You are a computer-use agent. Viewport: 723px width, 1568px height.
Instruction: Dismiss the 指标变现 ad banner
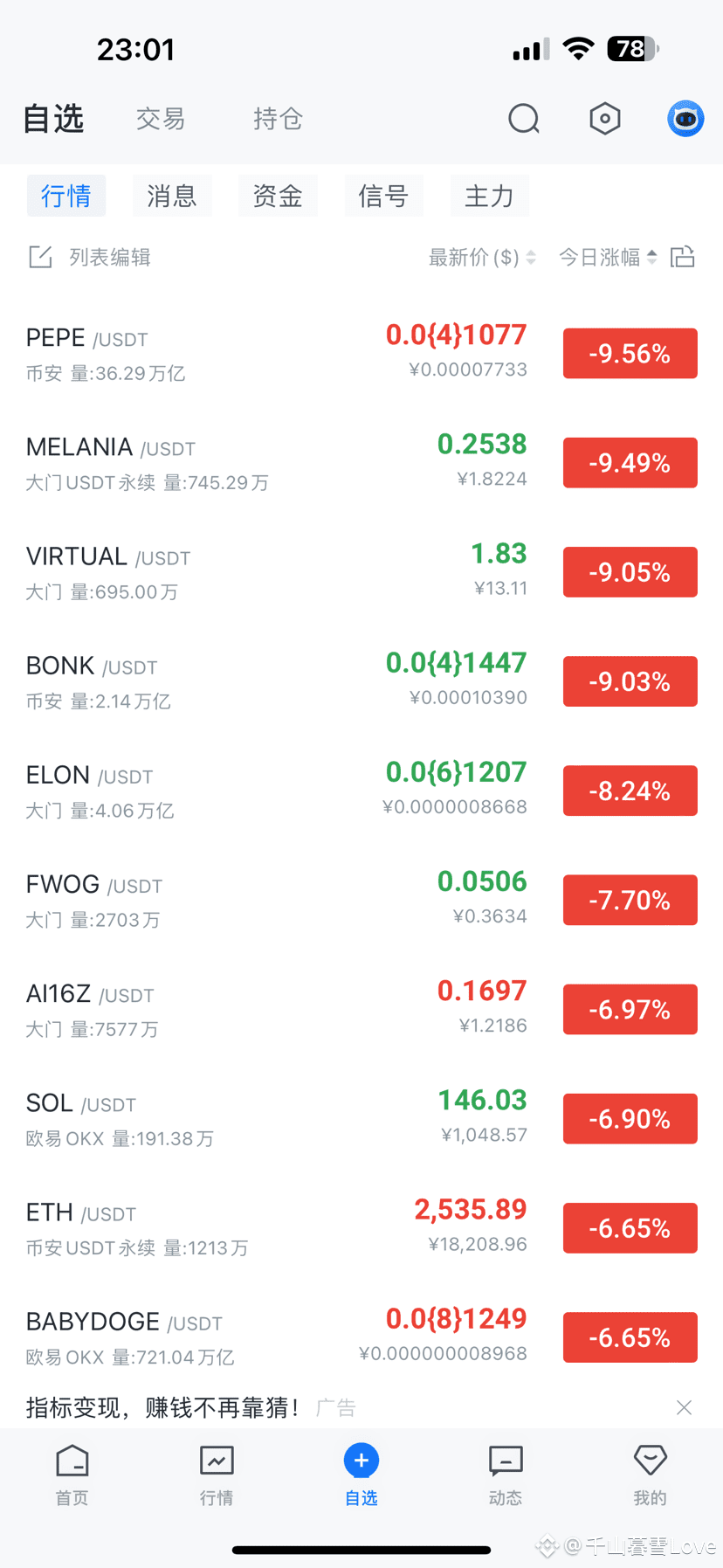(x=684, y=1407)
